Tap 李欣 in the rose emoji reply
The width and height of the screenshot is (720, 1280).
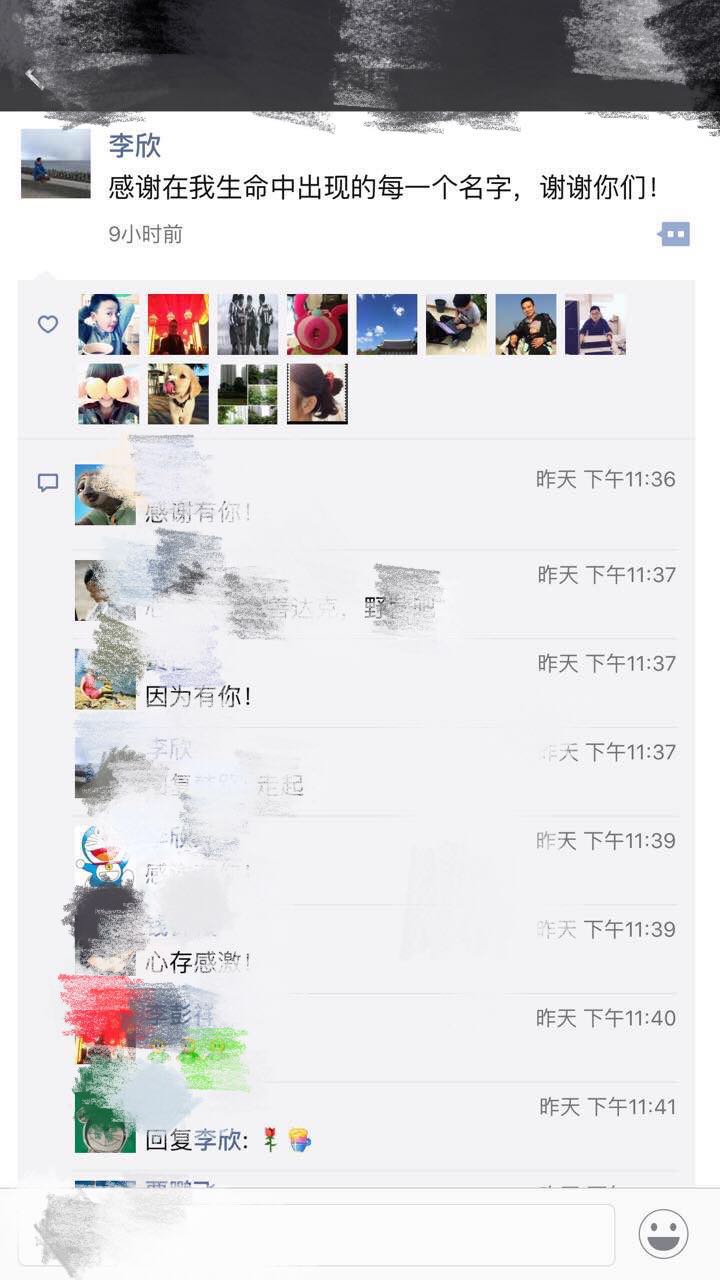coord(217,1139)
